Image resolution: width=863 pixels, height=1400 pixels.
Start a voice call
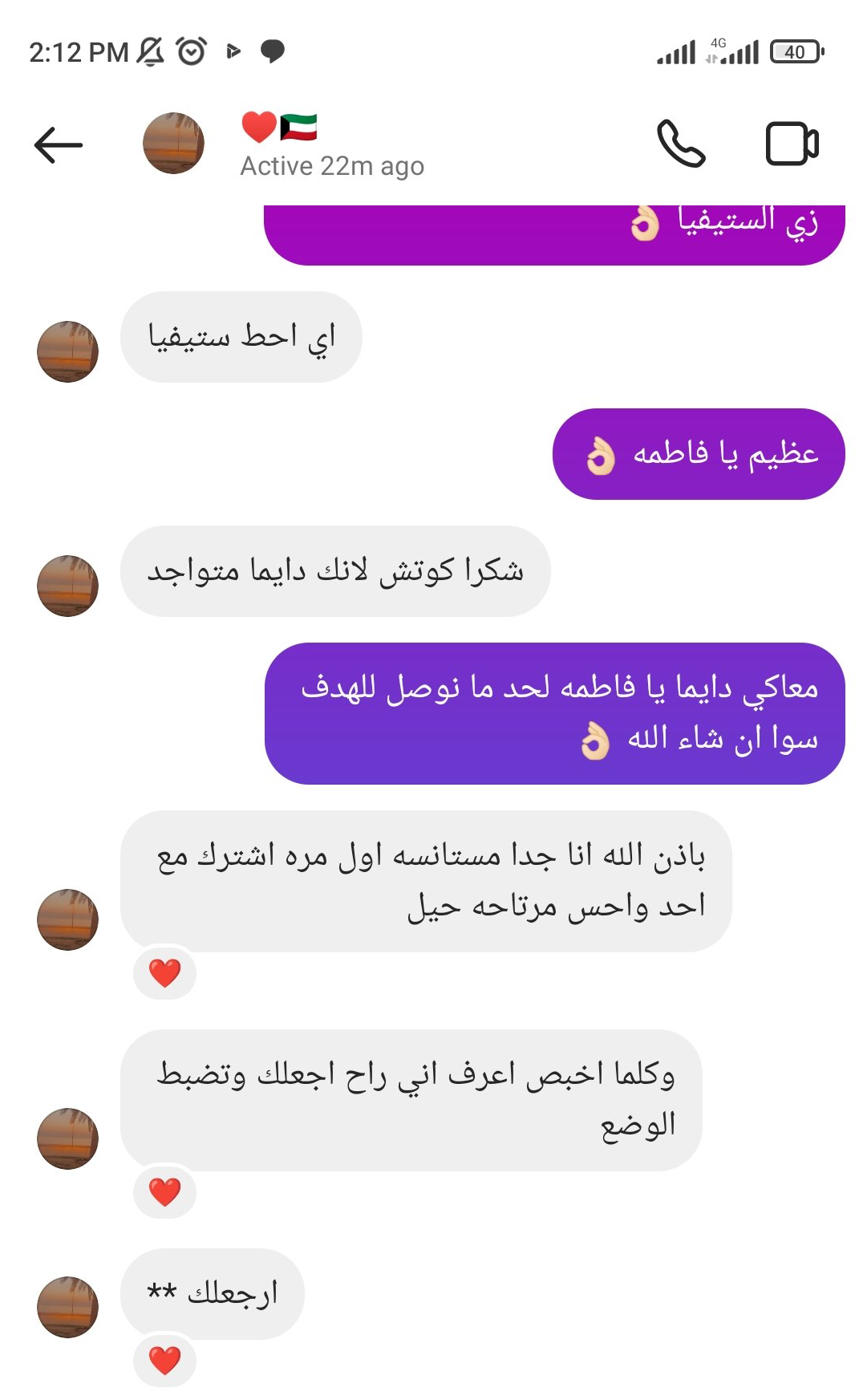point(680,144)
